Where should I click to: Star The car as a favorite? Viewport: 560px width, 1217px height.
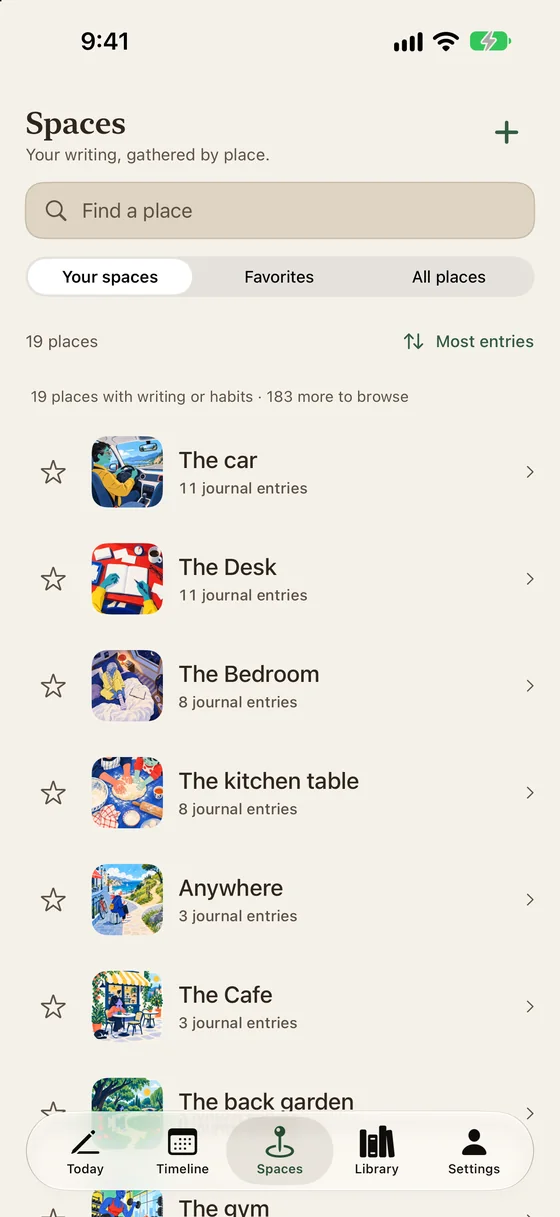click(x=53, y=472)
